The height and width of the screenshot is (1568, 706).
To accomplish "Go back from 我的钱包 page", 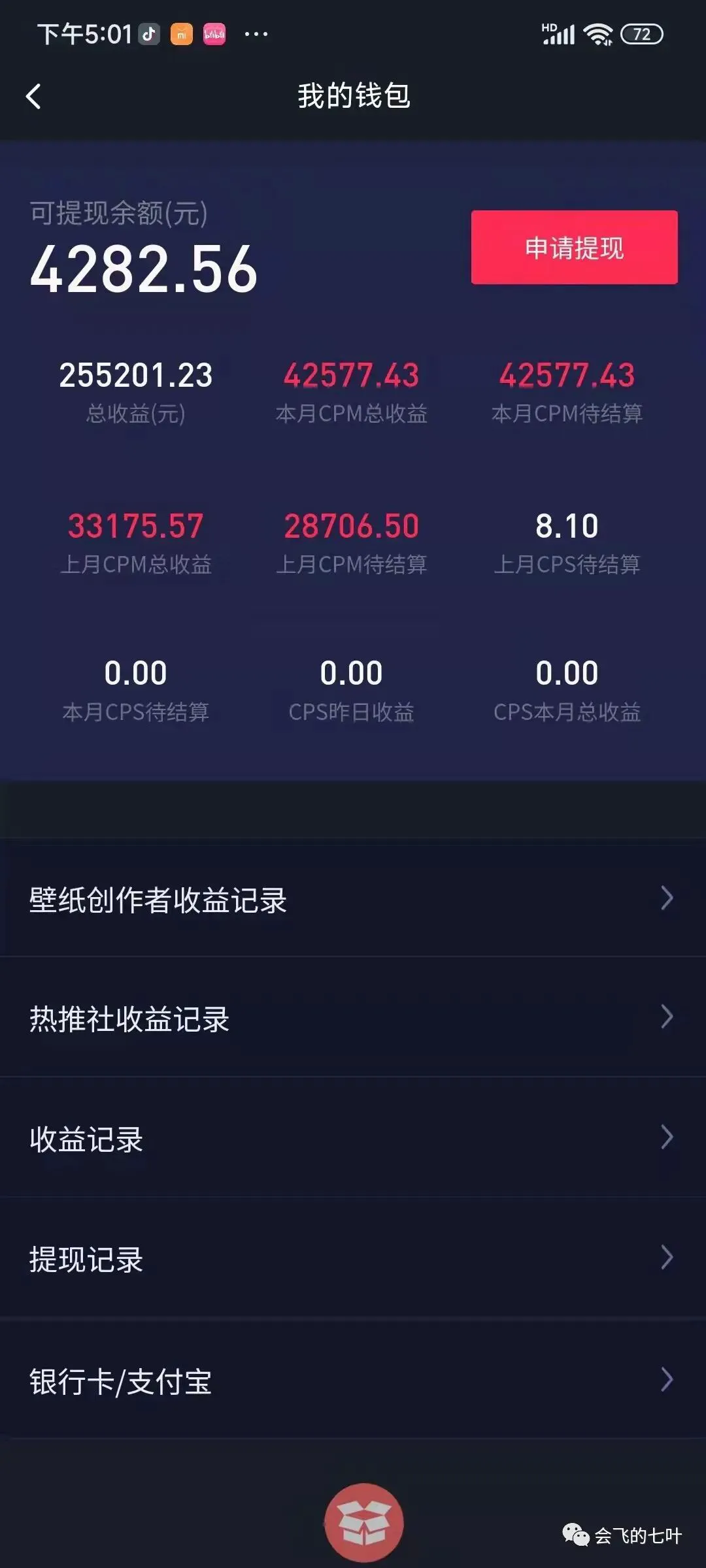I will pyautogui.click(x=34, y=97).
